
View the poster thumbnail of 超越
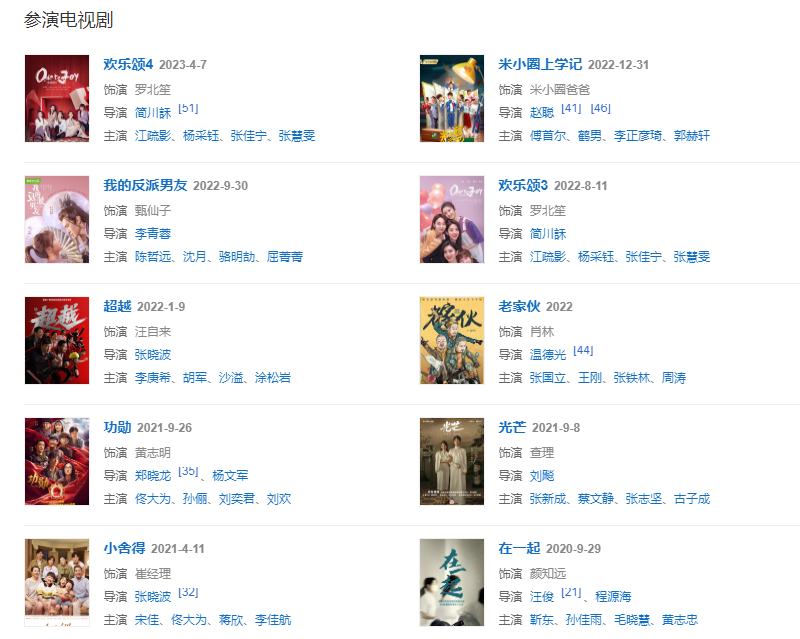pos(57,340)
